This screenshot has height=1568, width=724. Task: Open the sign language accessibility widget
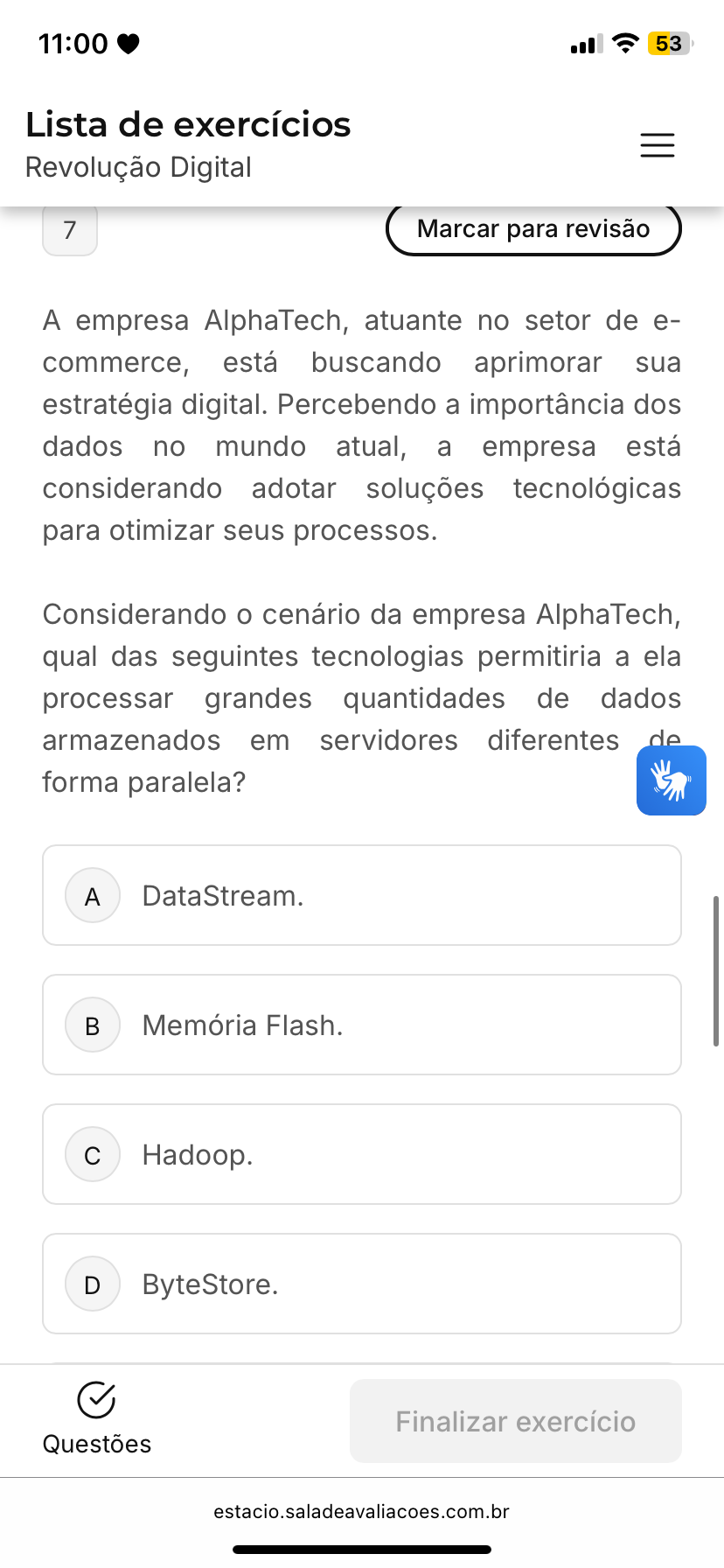point(671,780)
